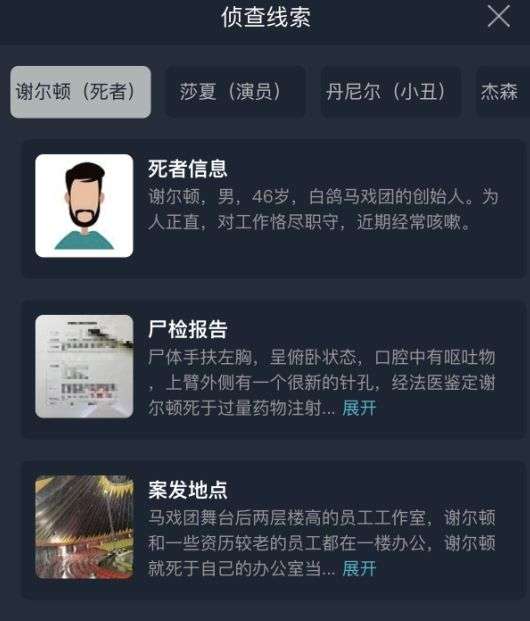Select the 谢尔顿（死者）tab
This screenshot has width=530, height=621.
tap(80, 92)
